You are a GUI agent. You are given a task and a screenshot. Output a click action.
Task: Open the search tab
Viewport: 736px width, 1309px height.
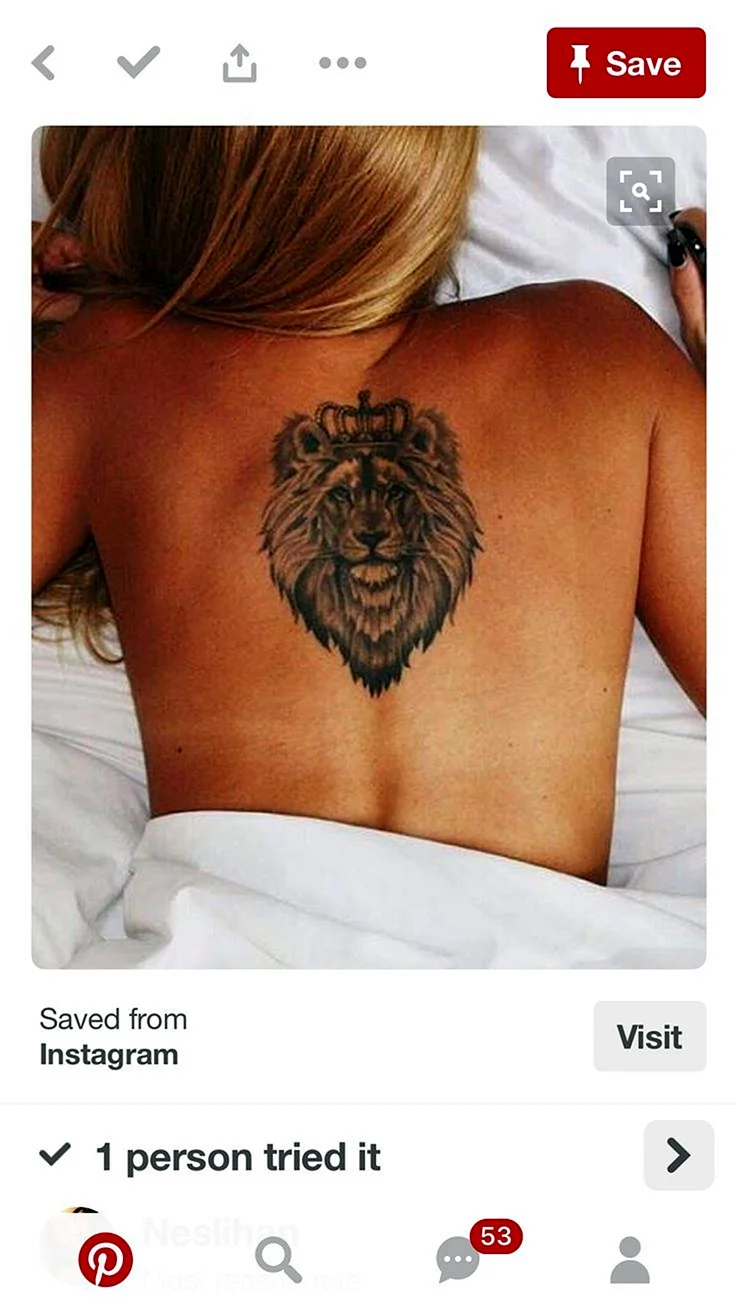coord(278,1260)
